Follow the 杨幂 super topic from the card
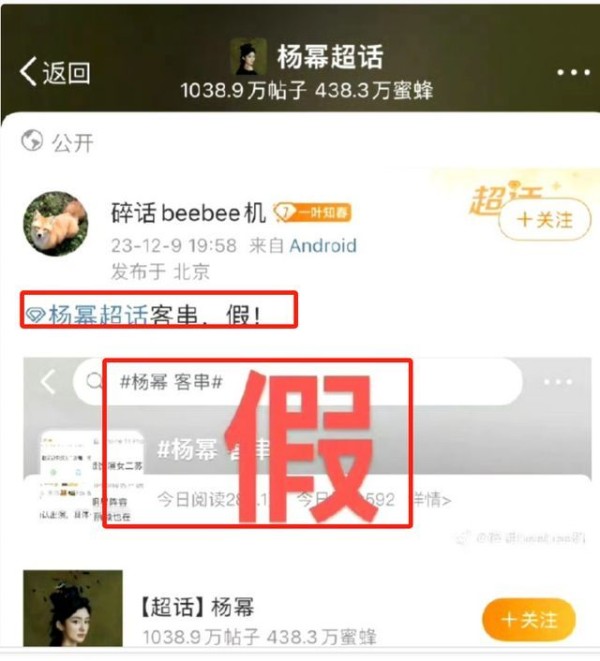600x661 pixels. (x=529, y=619)
